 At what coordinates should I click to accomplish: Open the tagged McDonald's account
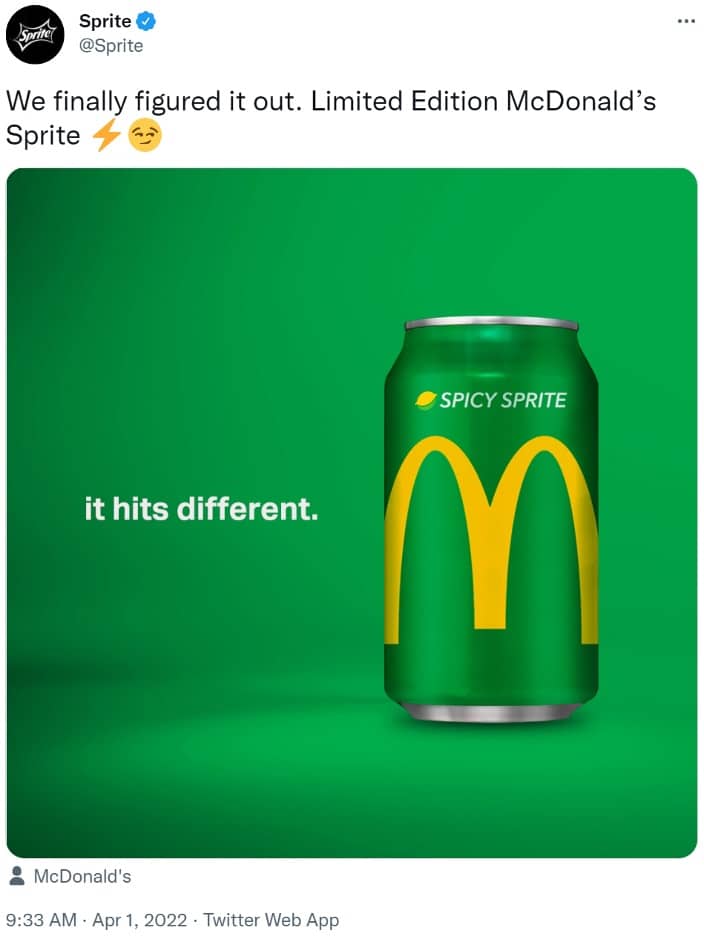click(x=81, y=877)
